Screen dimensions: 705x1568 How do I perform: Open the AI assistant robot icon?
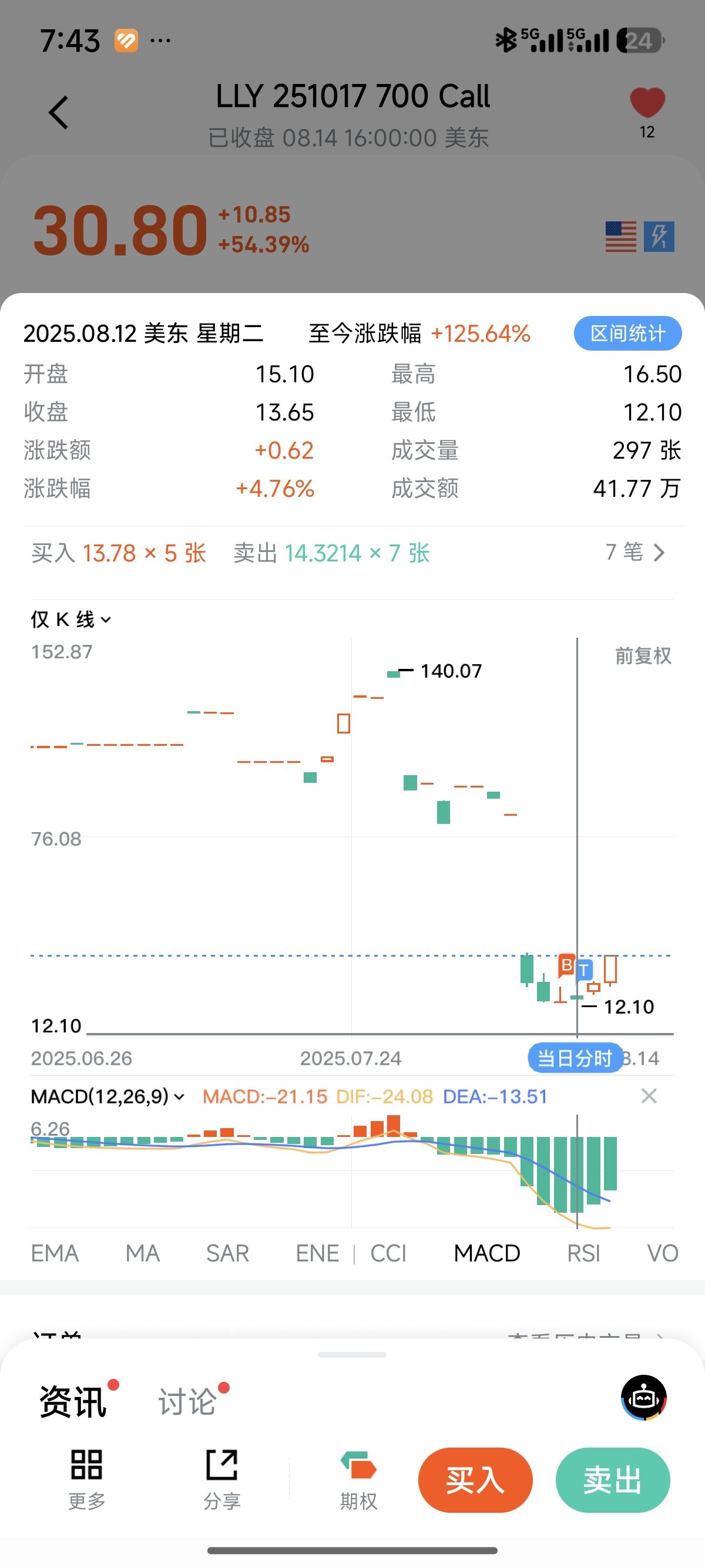click(x=643, y=1398)
